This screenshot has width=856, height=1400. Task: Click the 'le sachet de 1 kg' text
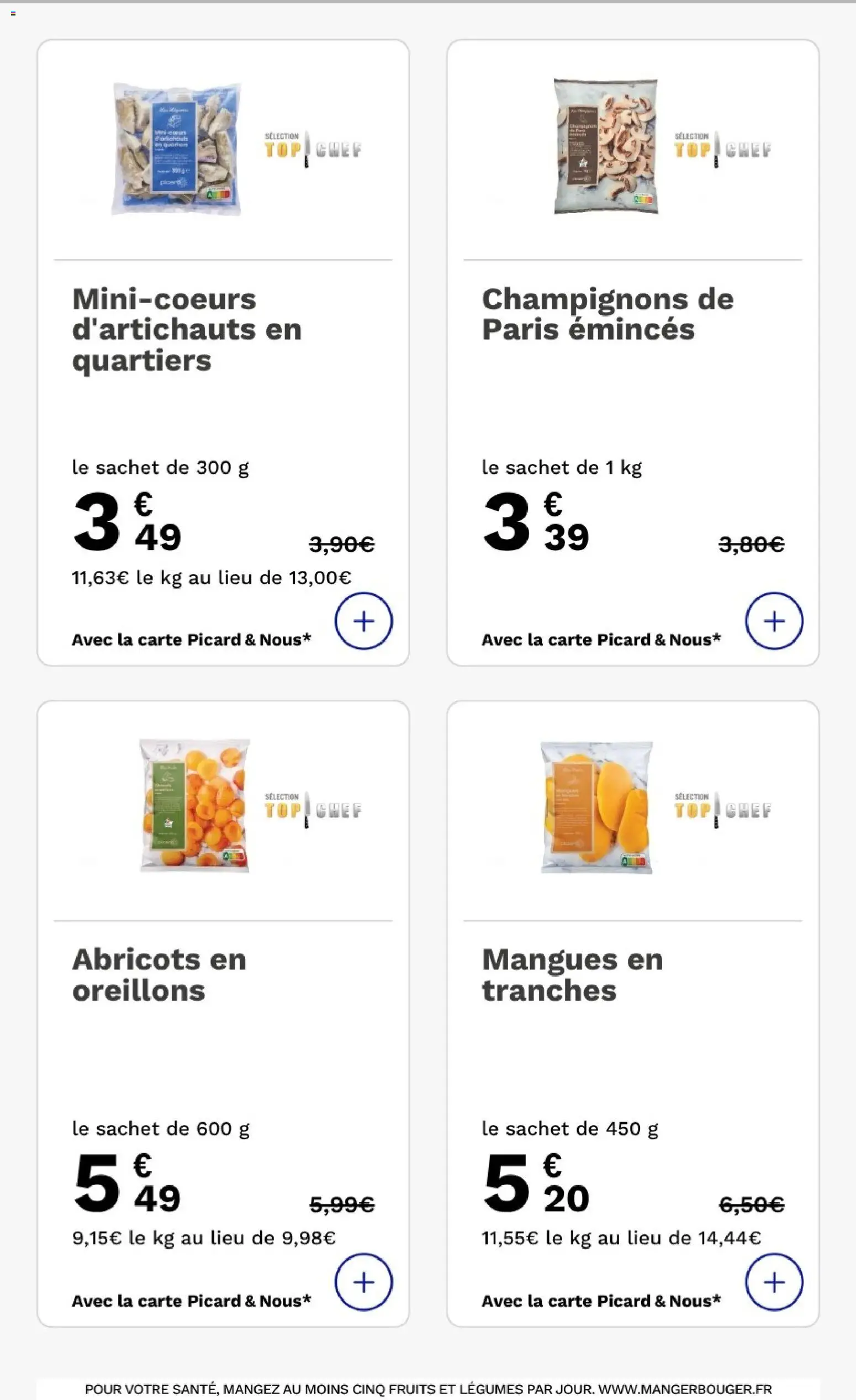[x=561, y=467]
